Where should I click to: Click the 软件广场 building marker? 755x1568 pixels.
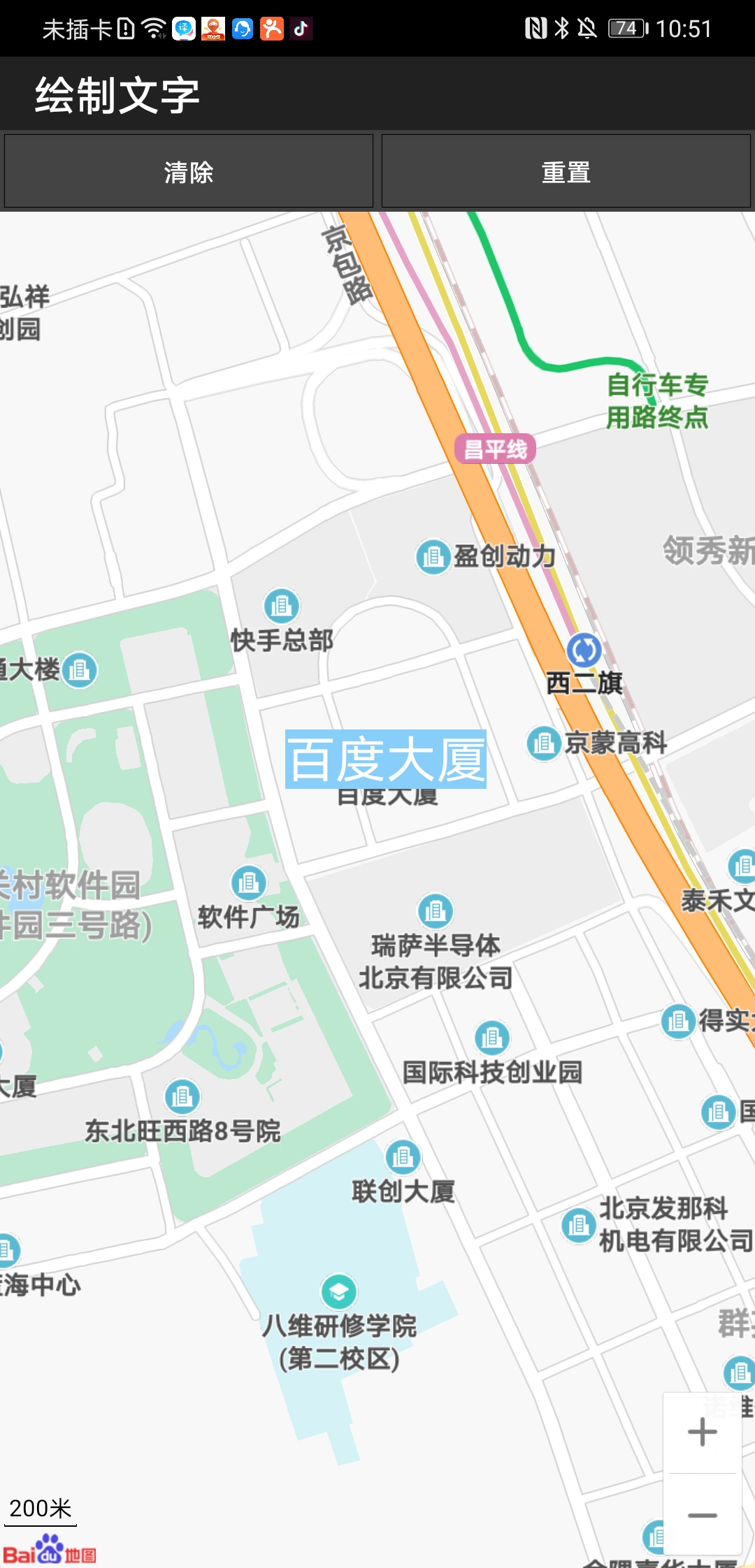tap(248, 883)
